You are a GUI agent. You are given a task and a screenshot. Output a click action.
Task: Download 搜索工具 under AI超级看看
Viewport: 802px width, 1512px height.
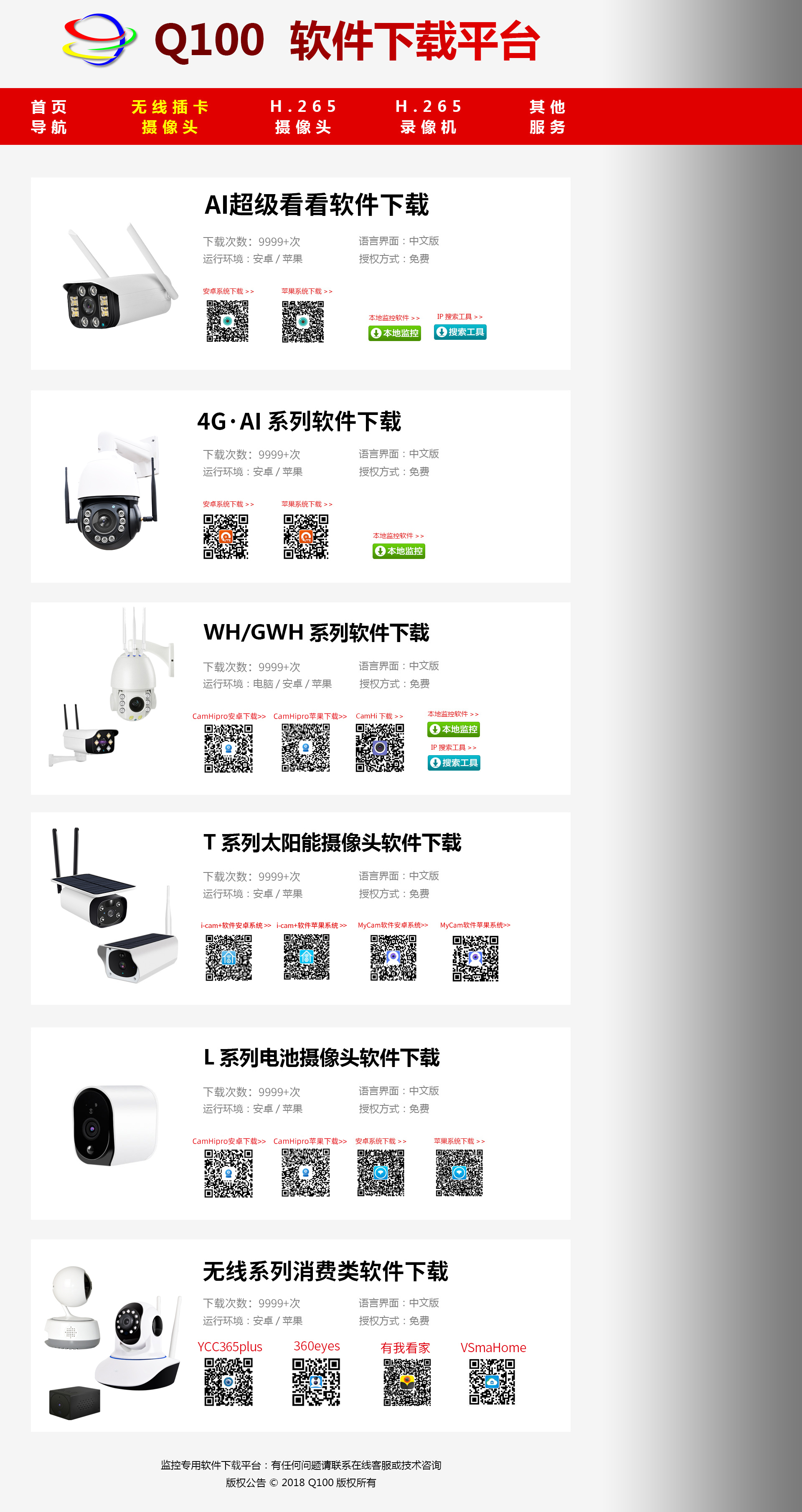(460, 331)
